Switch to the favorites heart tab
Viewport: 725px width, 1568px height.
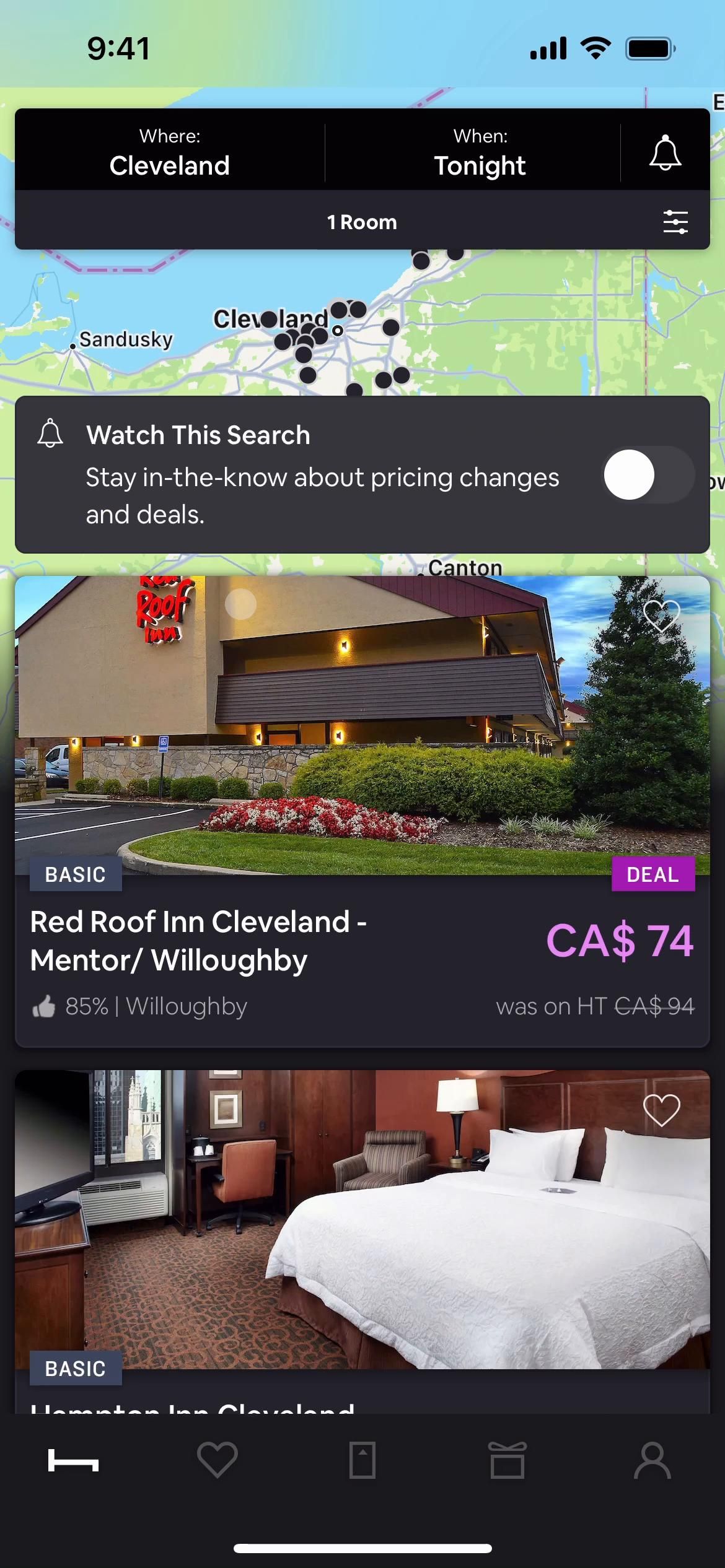pos(217,1461)
